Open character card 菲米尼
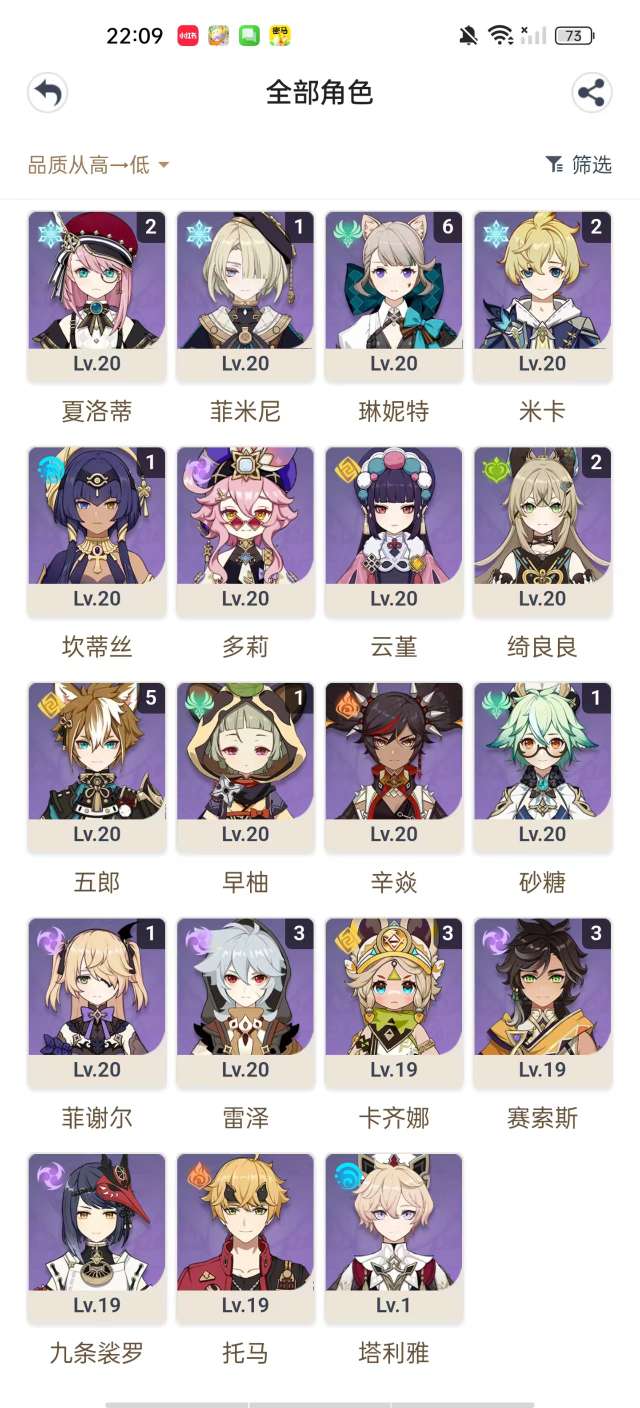This screenshot has height=1408, width=640. 245,296
